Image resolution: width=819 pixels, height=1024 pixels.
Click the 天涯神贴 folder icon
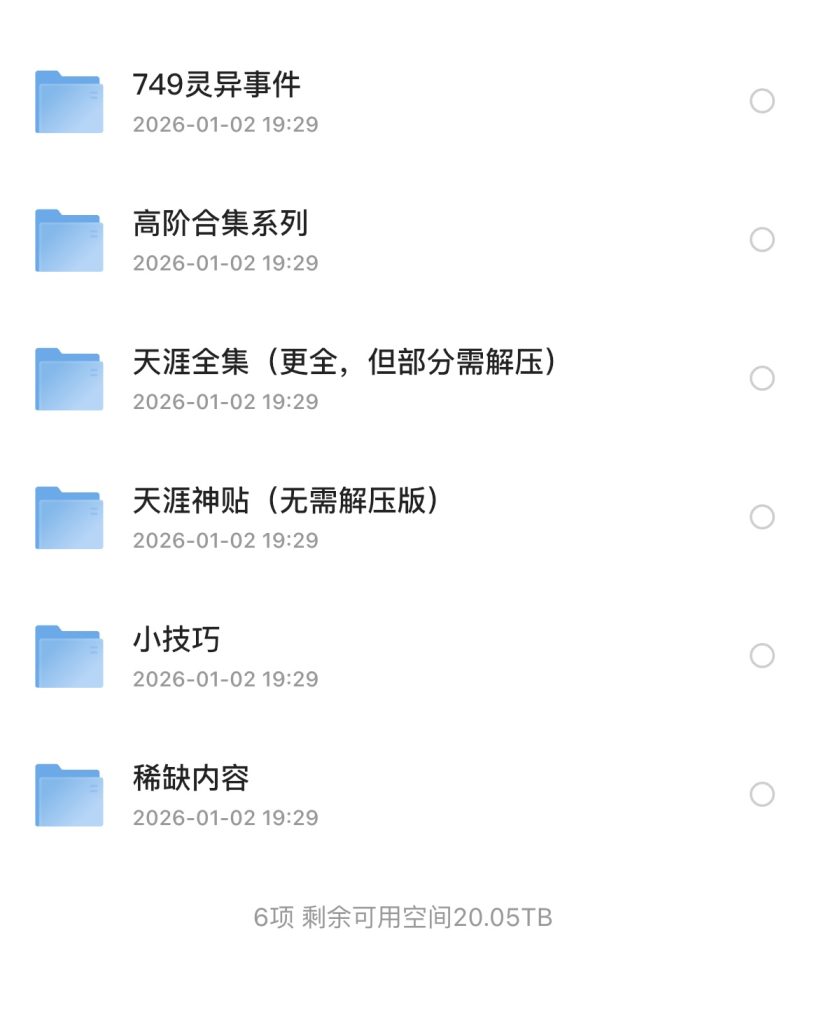(69, 518)
